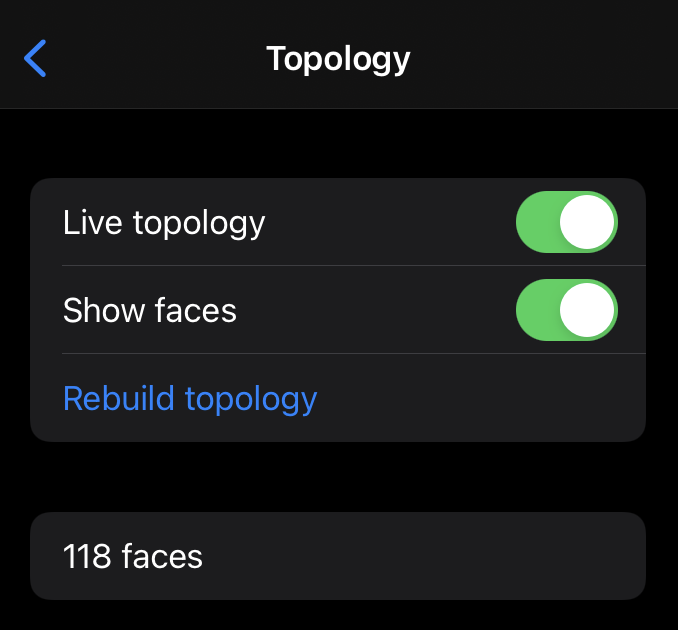Turn off Show faces
678x630 pixels.
point(566,310)
